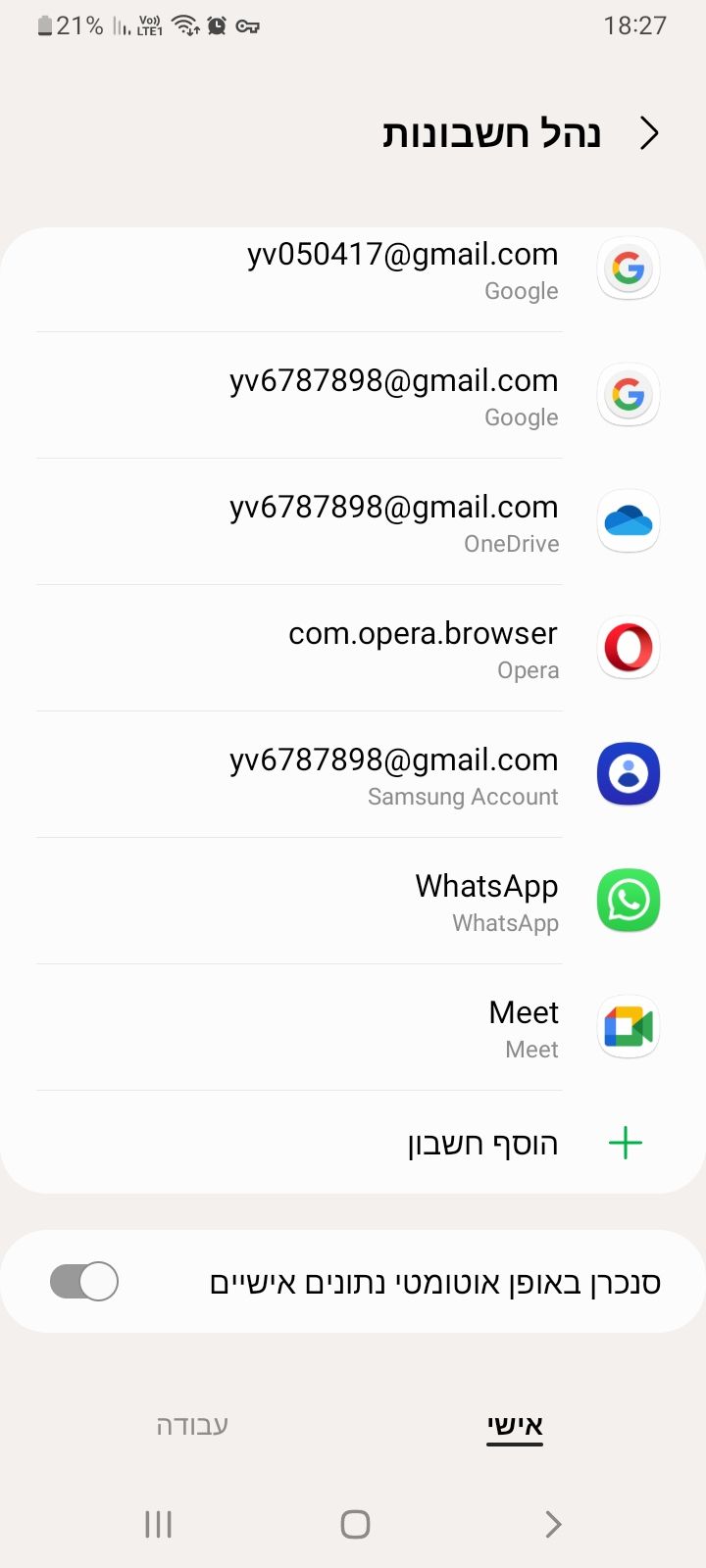Toggle סנכרן באופן אוטומטי נתונים אישיים switch
Screen dimensions: 706x1568
84,1281
